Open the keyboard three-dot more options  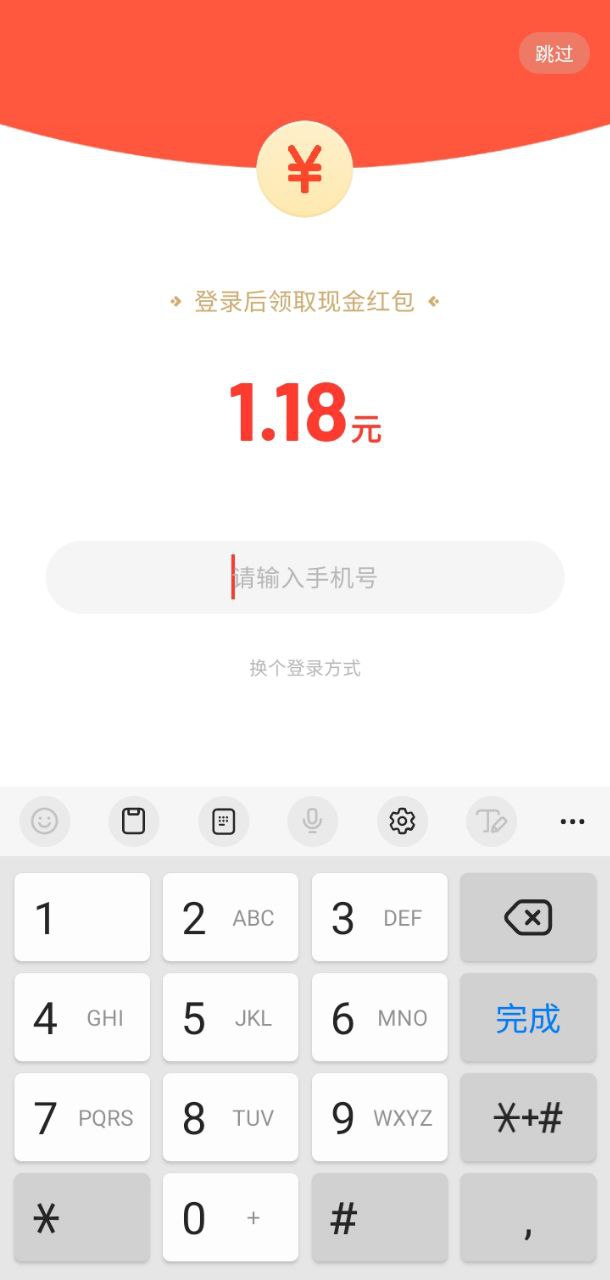(x=572, y=821)
